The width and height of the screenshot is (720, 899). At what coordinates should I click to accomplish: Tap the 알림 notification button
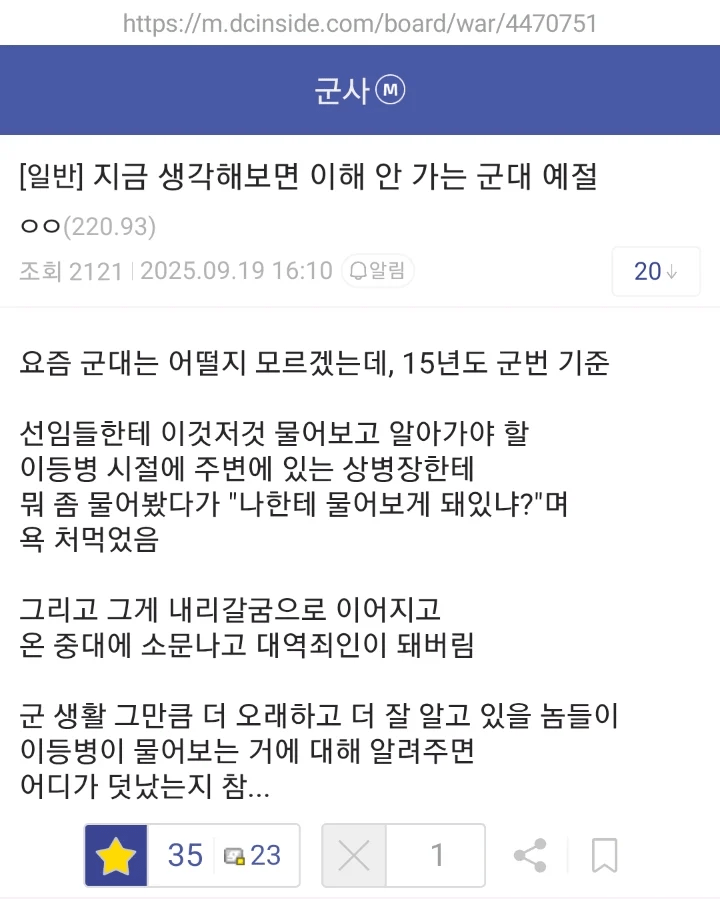pos(378,271)
